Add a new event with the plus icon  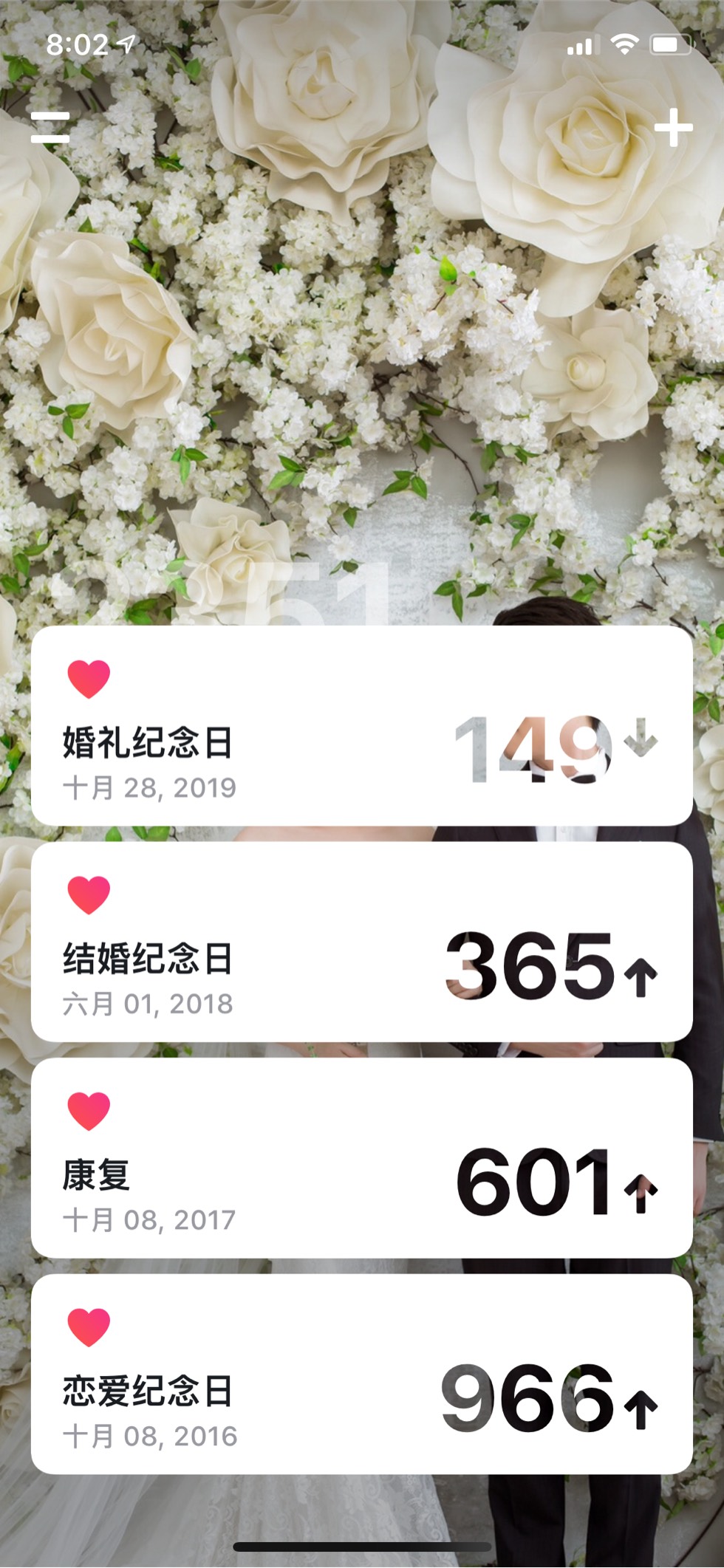point(673,128)
